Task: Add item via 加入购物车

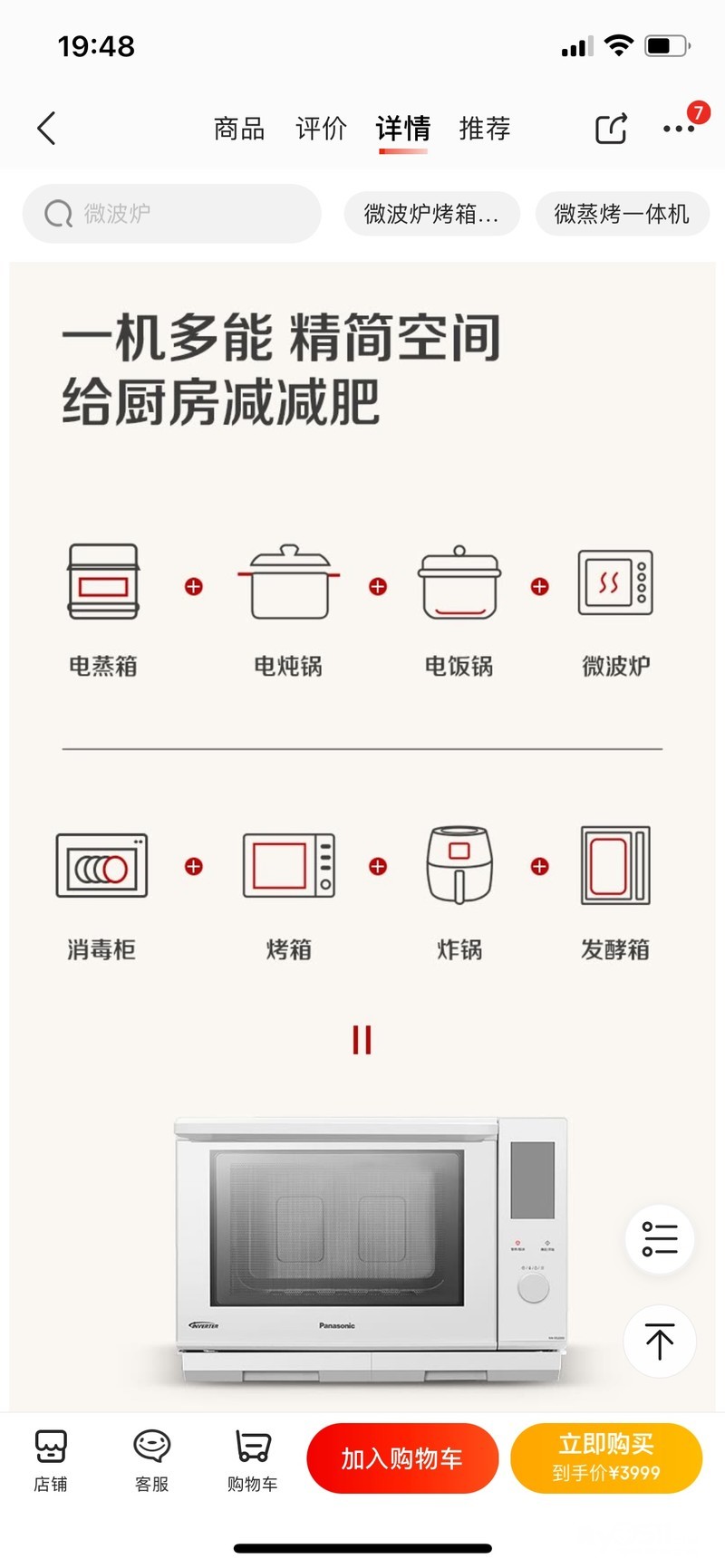Action: pos(402,1458)
